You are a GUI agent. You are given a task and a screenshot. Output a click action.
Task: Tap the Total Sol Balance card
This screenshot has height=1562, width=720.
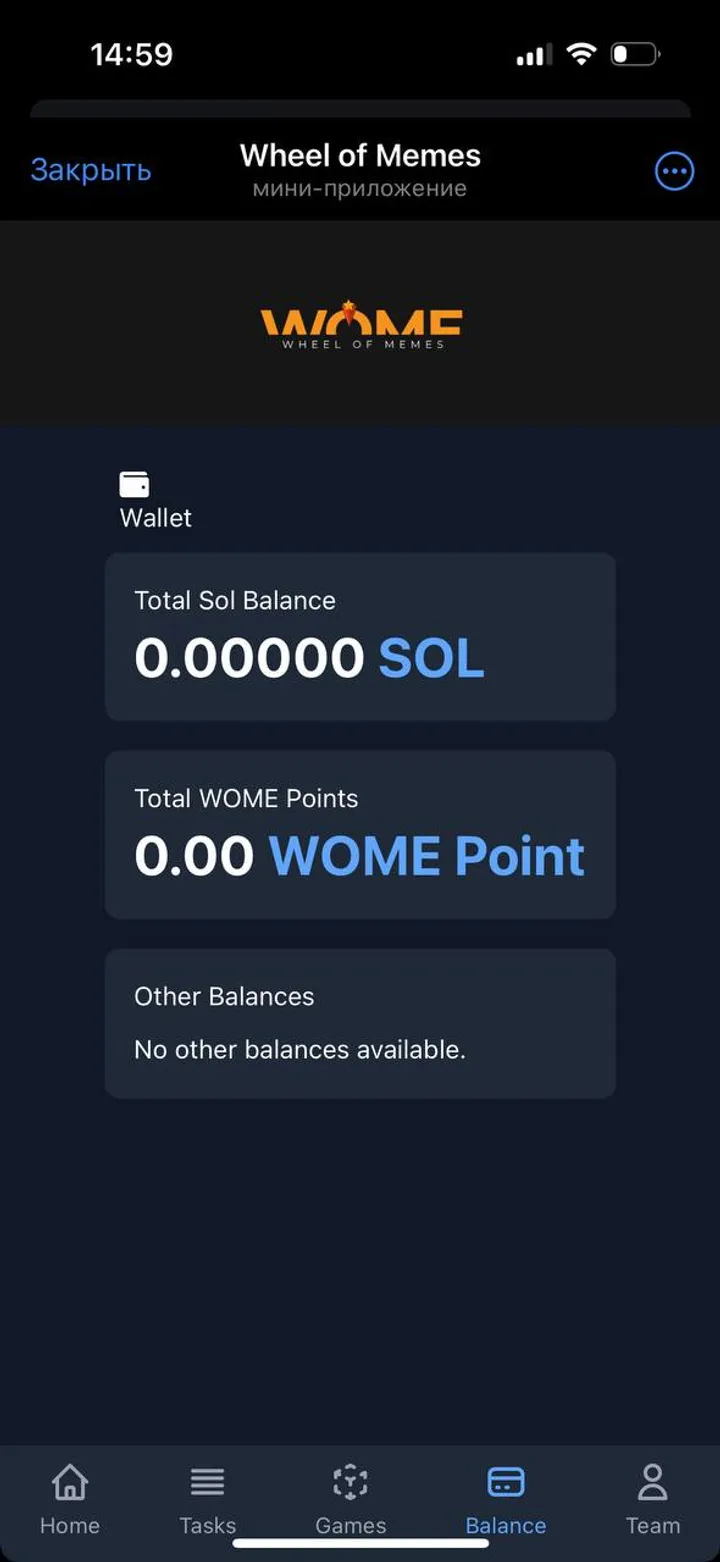[360, 636]
